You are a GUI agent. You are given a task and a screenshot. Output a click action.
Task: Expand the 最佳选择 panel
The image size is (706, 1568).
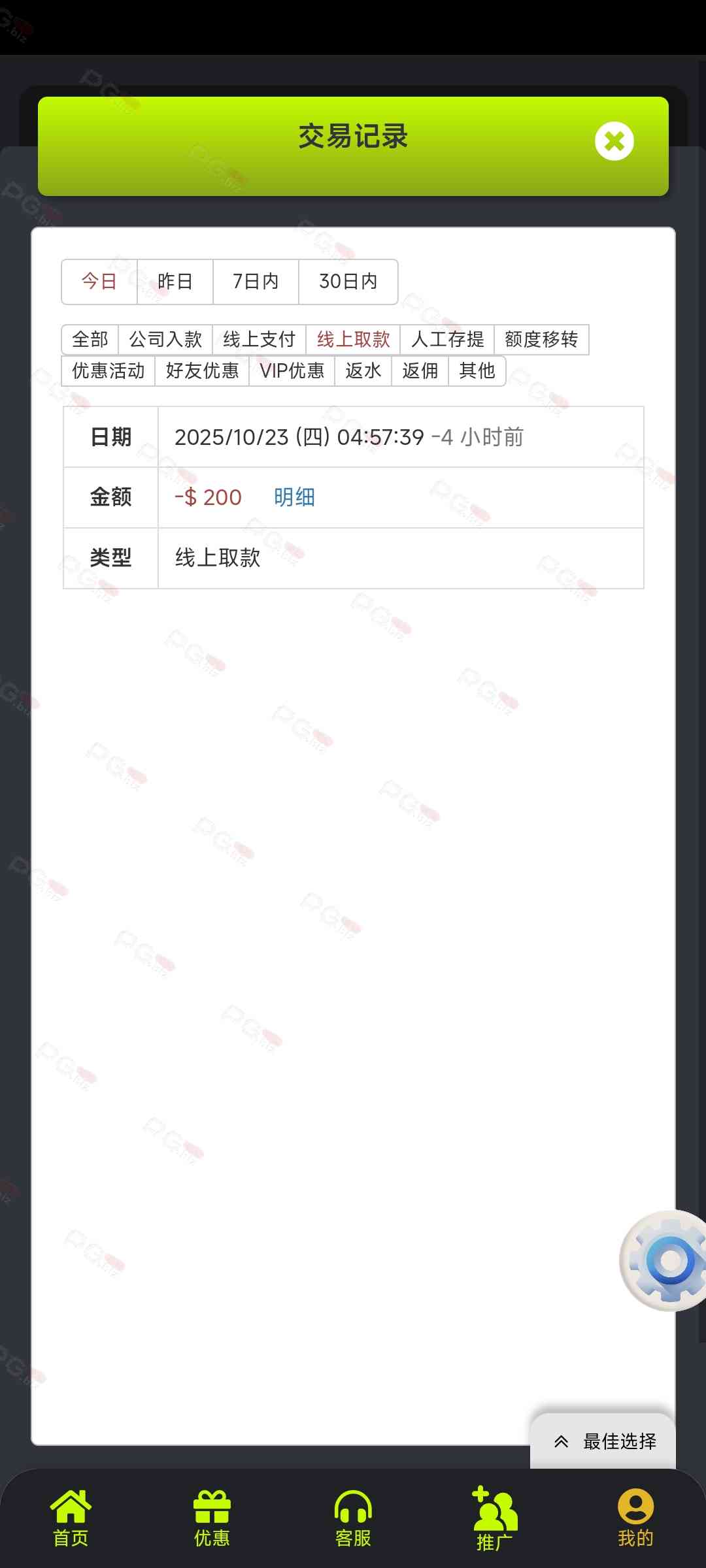(x=604, y=1441)
